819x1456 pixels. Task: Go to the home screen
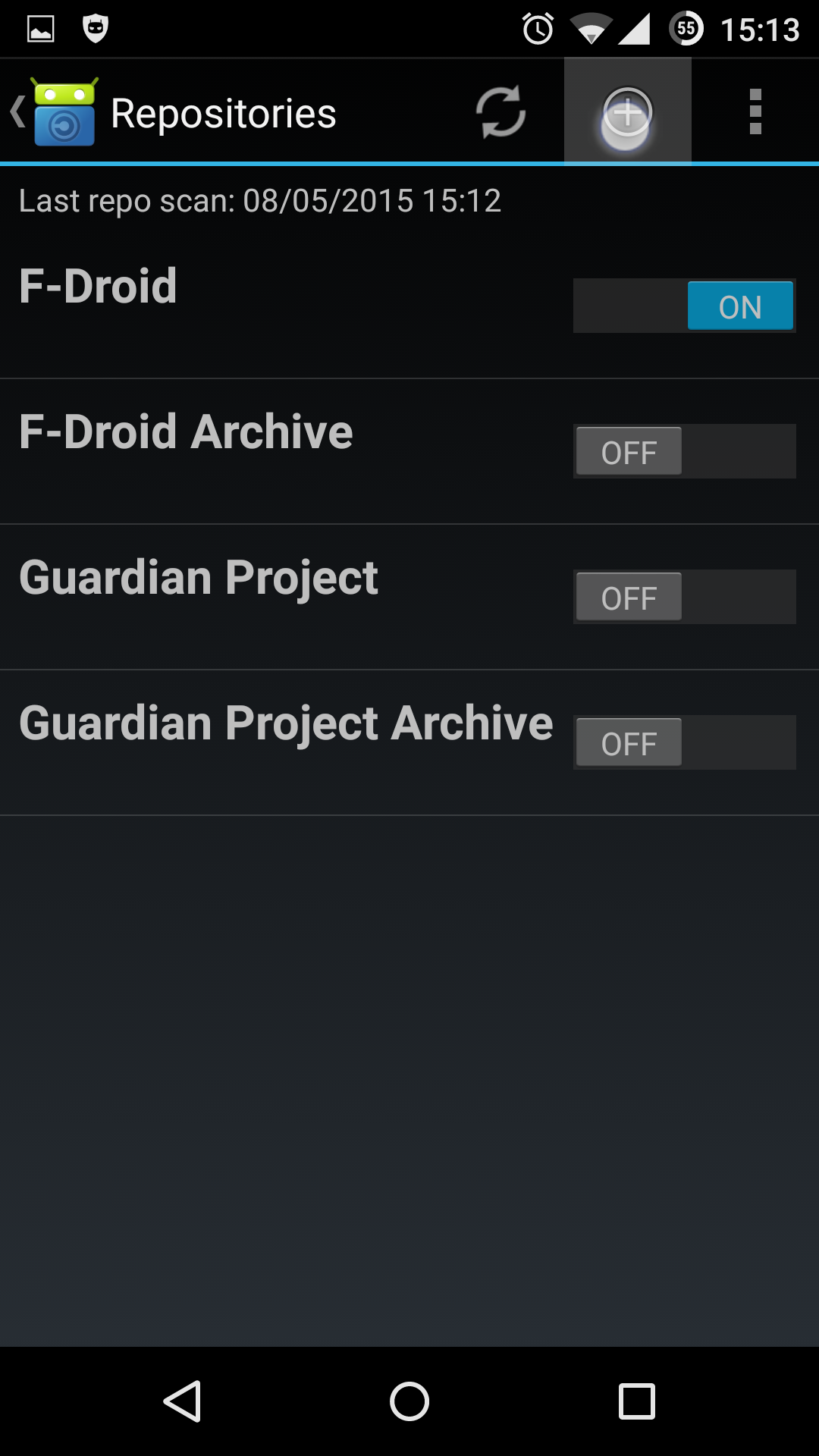point(409,1401)
